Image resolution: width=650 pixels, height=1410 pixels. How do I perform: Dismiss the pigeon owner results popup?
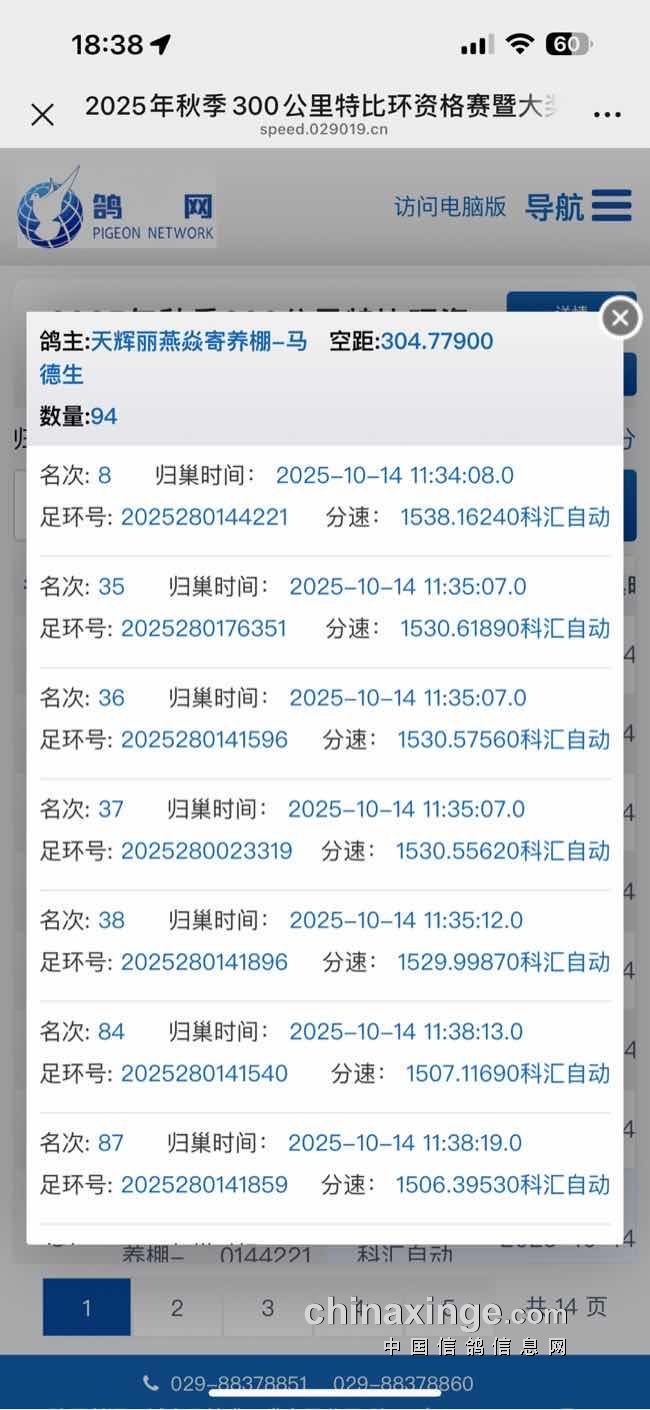(x=620, y=319)
